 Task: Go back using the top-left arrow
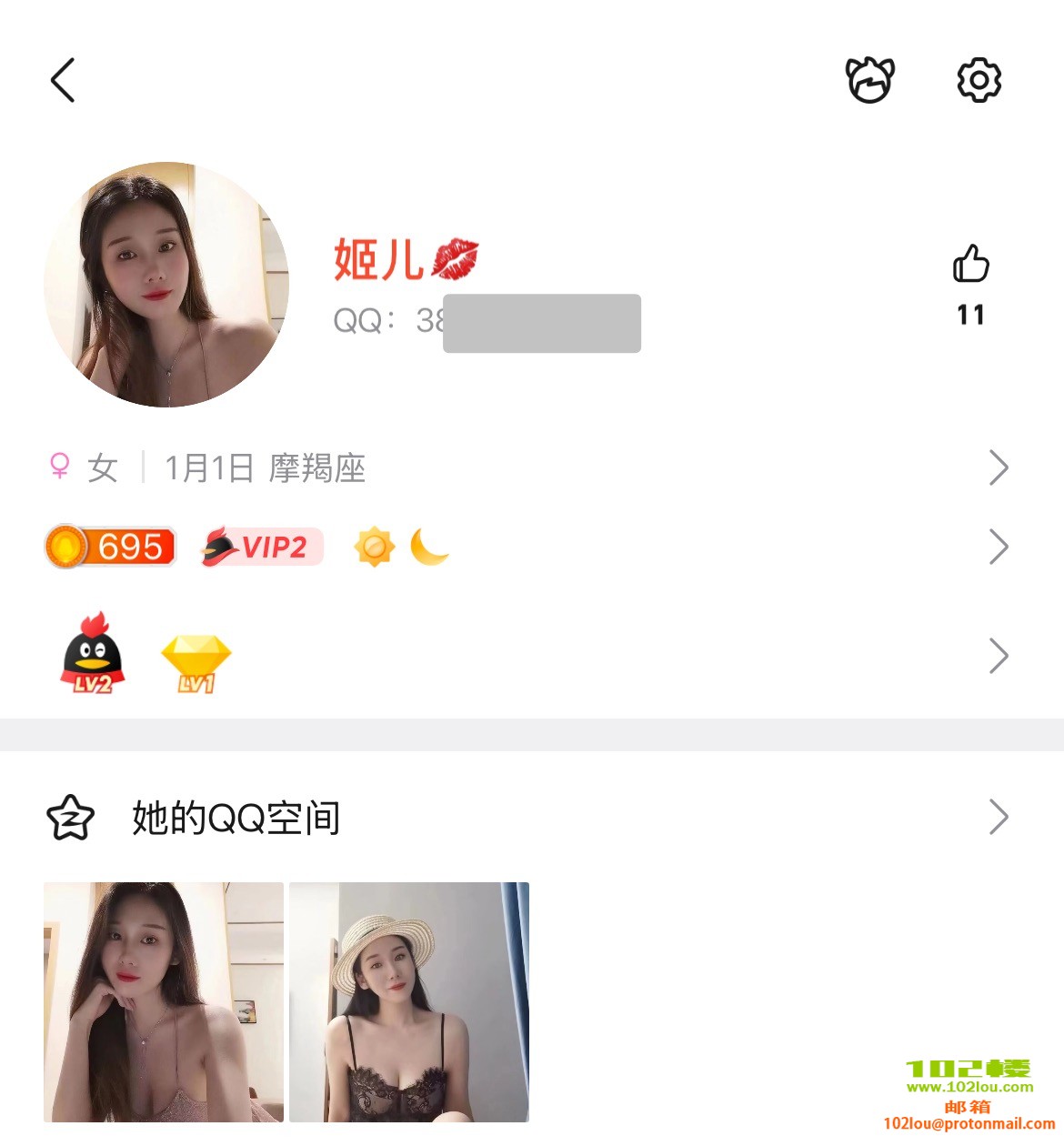point(63,80)
